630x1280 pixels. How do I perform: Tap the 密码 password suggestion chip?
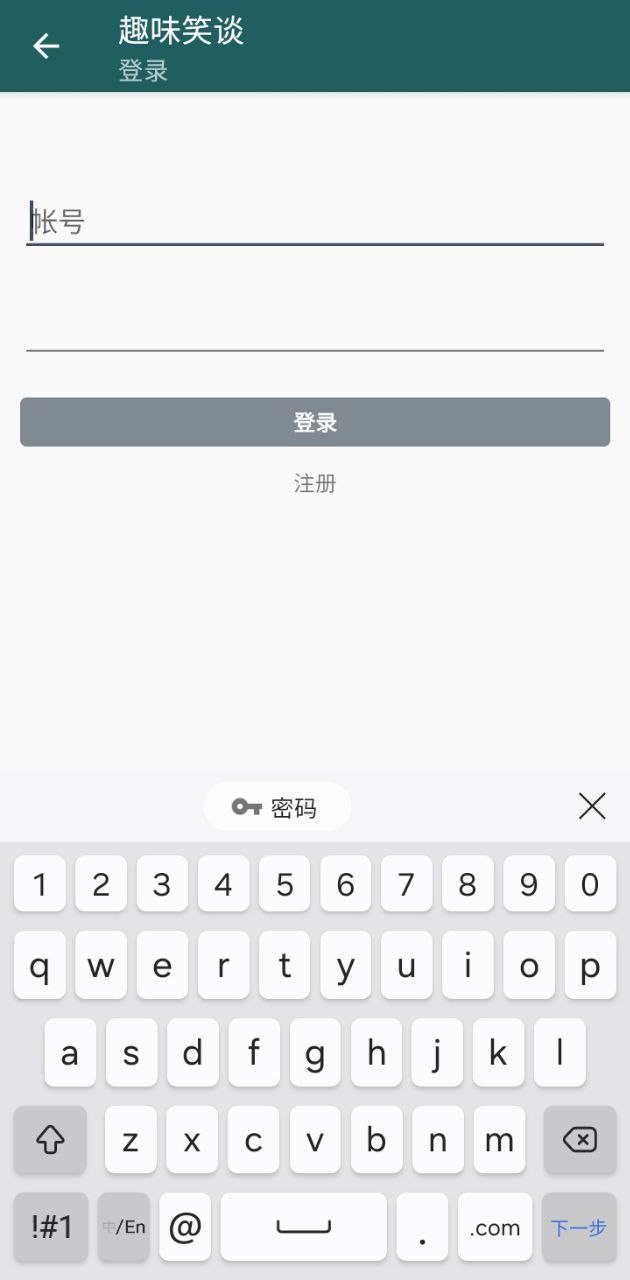click(x=277, y=807)
